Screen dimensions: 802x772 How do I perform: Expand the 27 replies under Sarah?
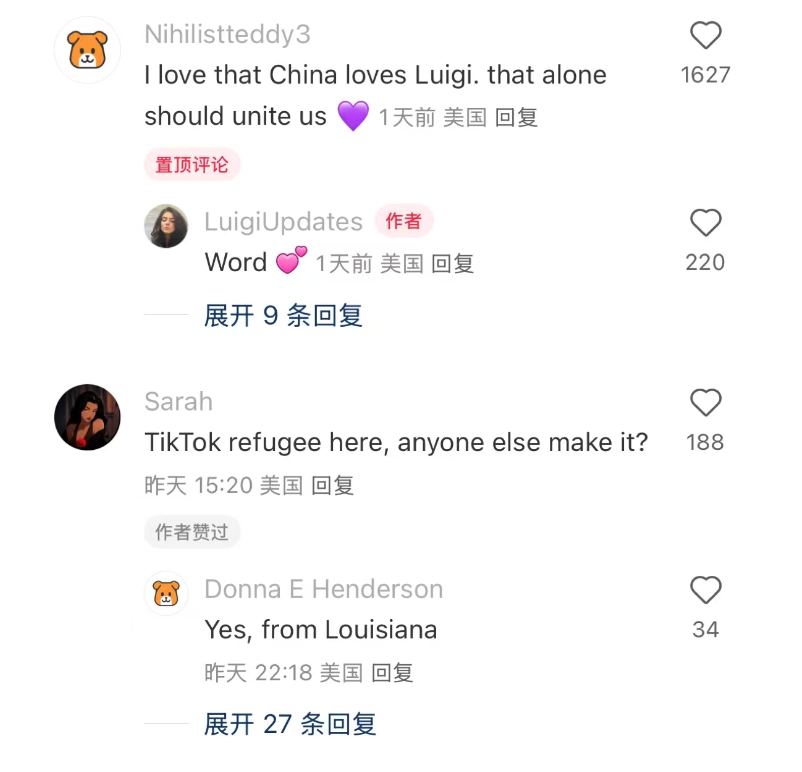pyautogui.click(x=290, y=724)
